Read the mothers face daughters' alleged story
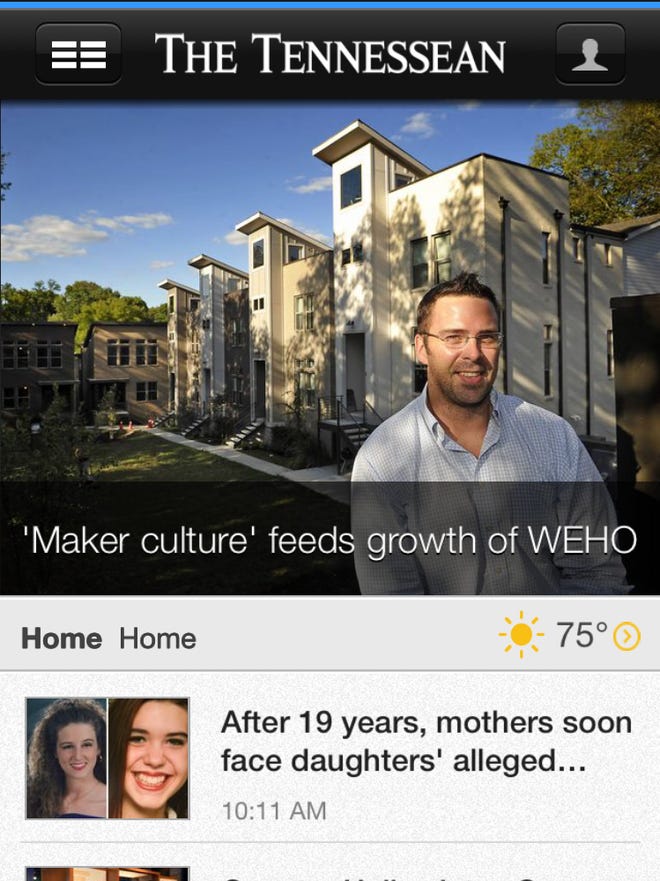The image size is (660, 881). tap(426, 741)
